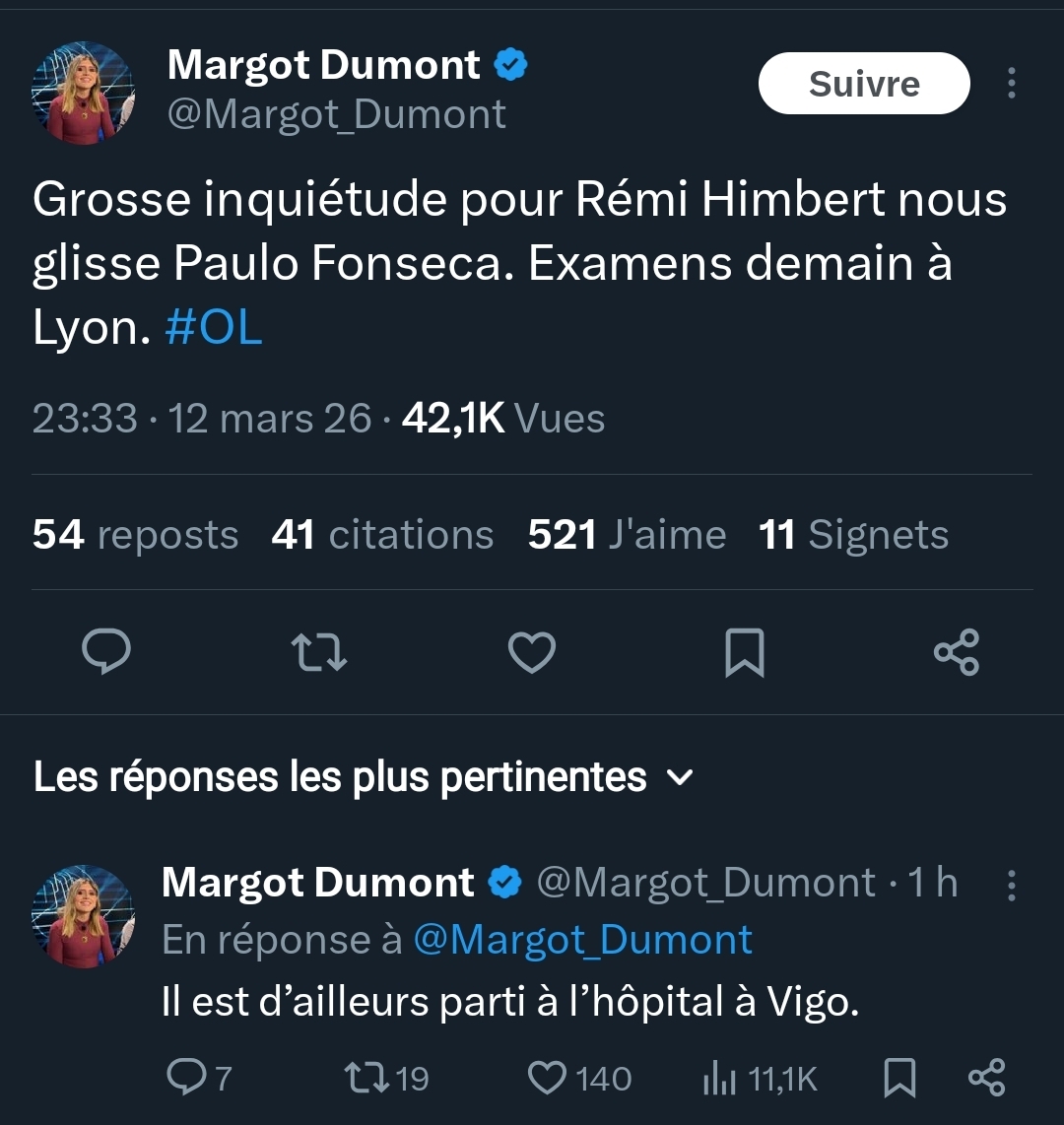Share the main tweet

point(956,652)
